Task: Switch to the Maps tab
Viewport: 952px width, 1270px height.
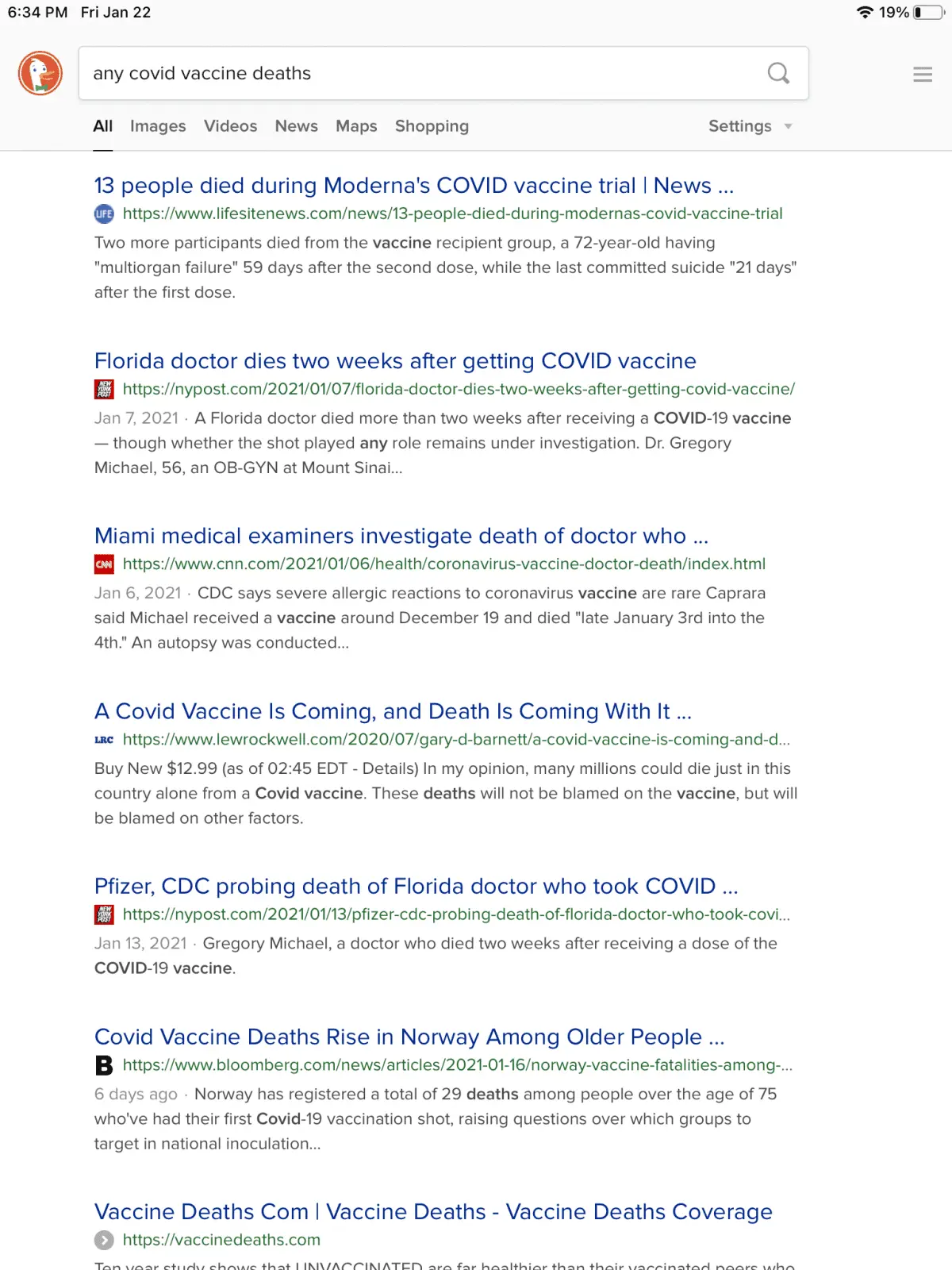Action: (x=356, y=126)
